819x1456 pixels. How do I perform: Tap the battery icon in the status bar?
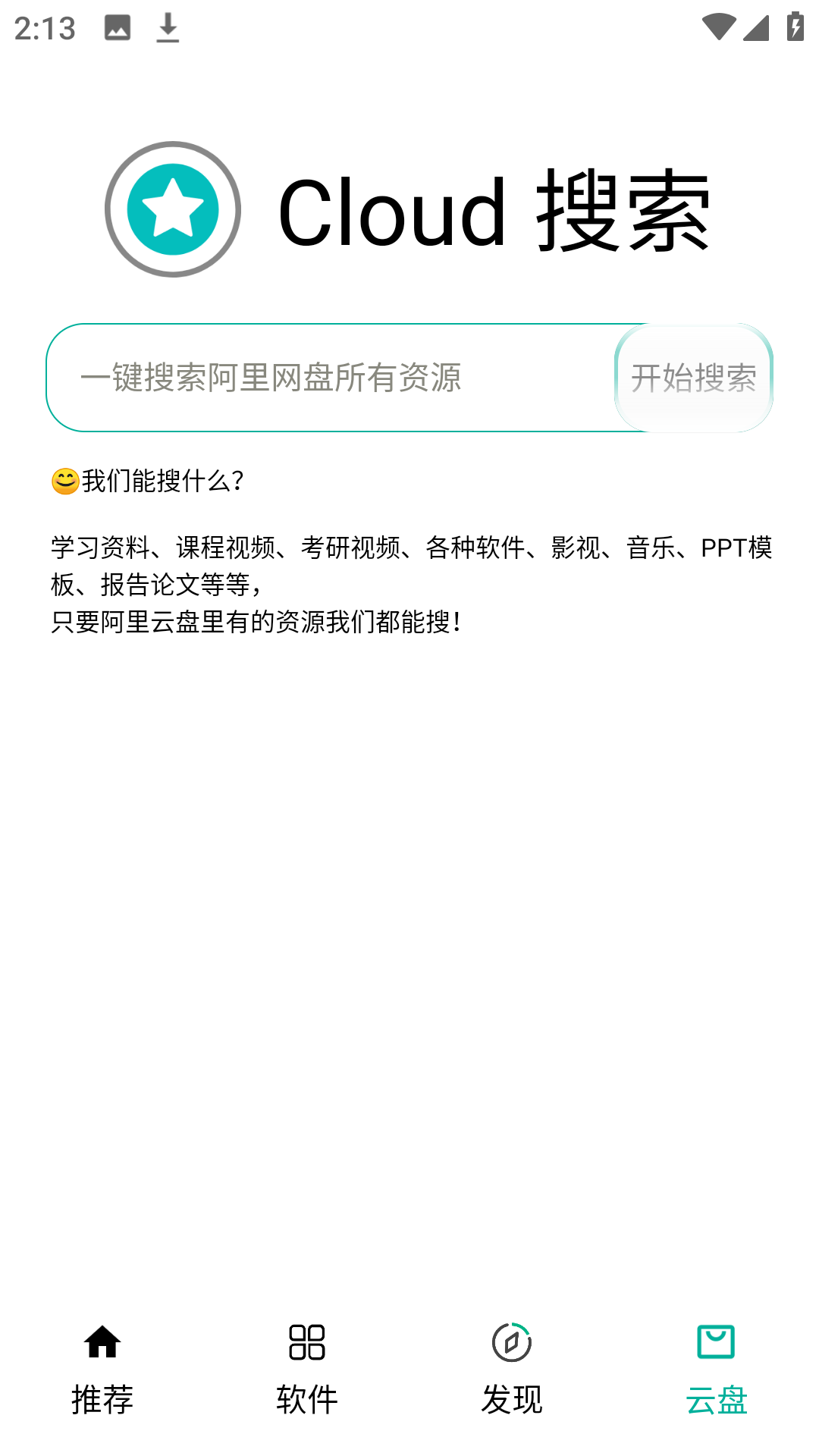point(794,28)
